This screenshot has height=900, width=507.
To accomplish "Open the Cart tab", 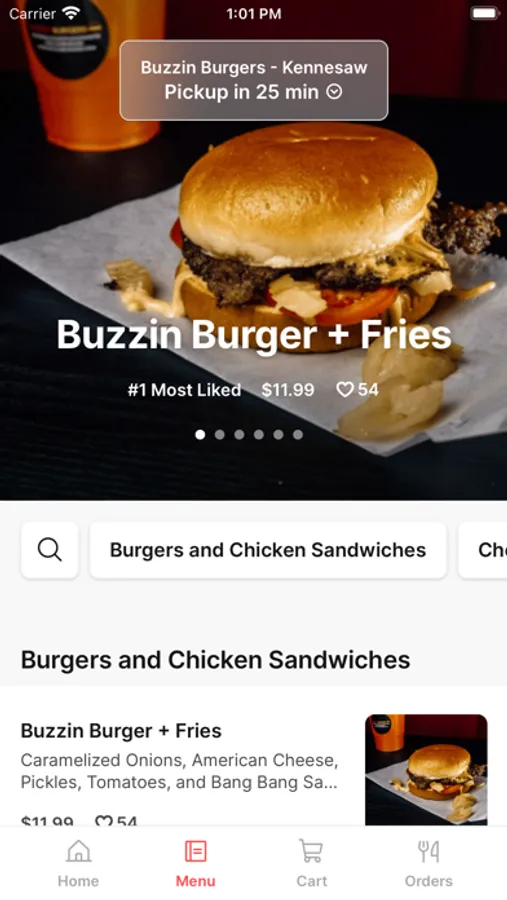I will click(311, 863).
